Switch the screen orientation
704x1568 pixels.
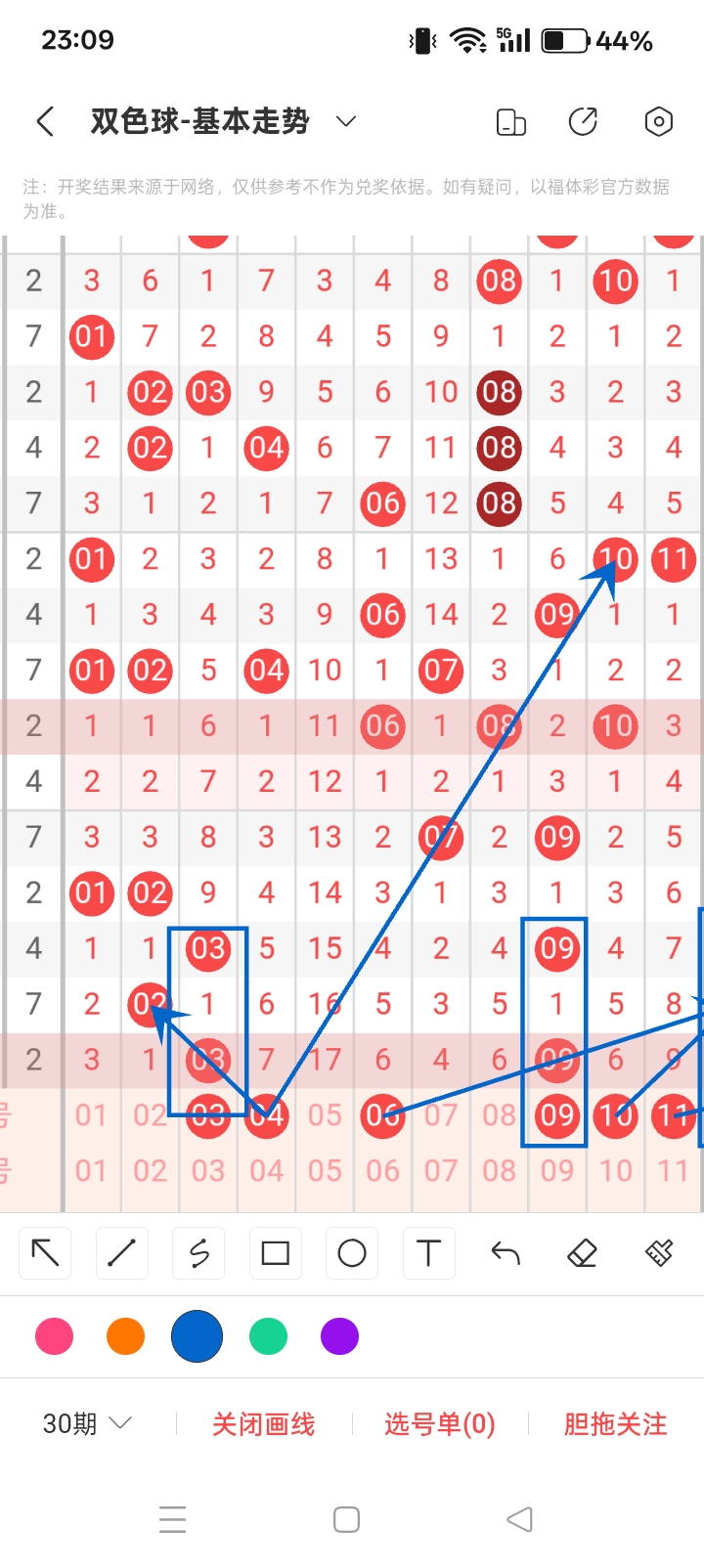(510, 122)
